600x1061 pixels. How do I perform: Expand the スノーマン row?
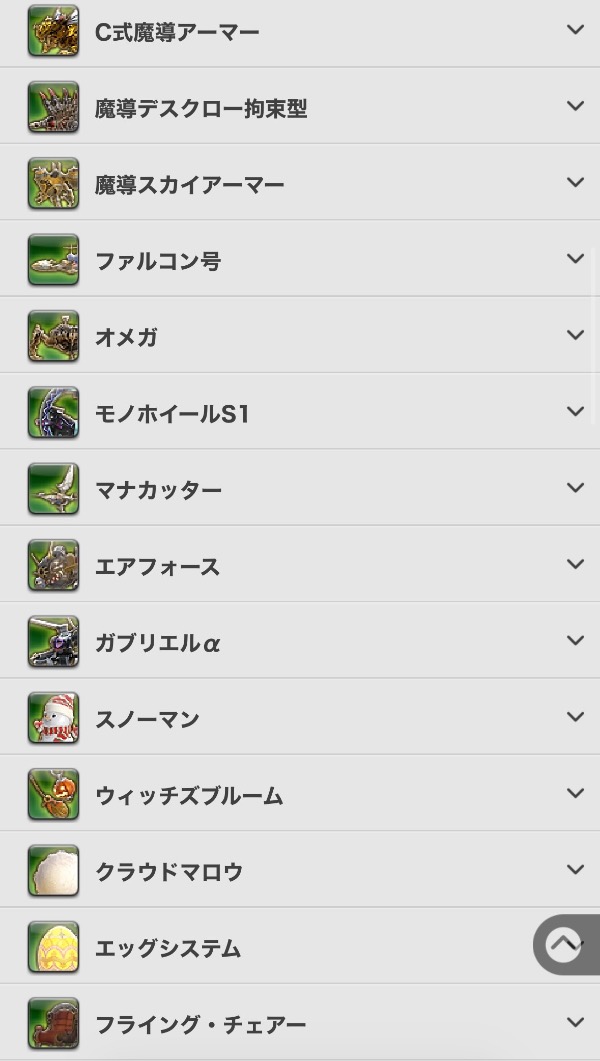tap(575, 717)
